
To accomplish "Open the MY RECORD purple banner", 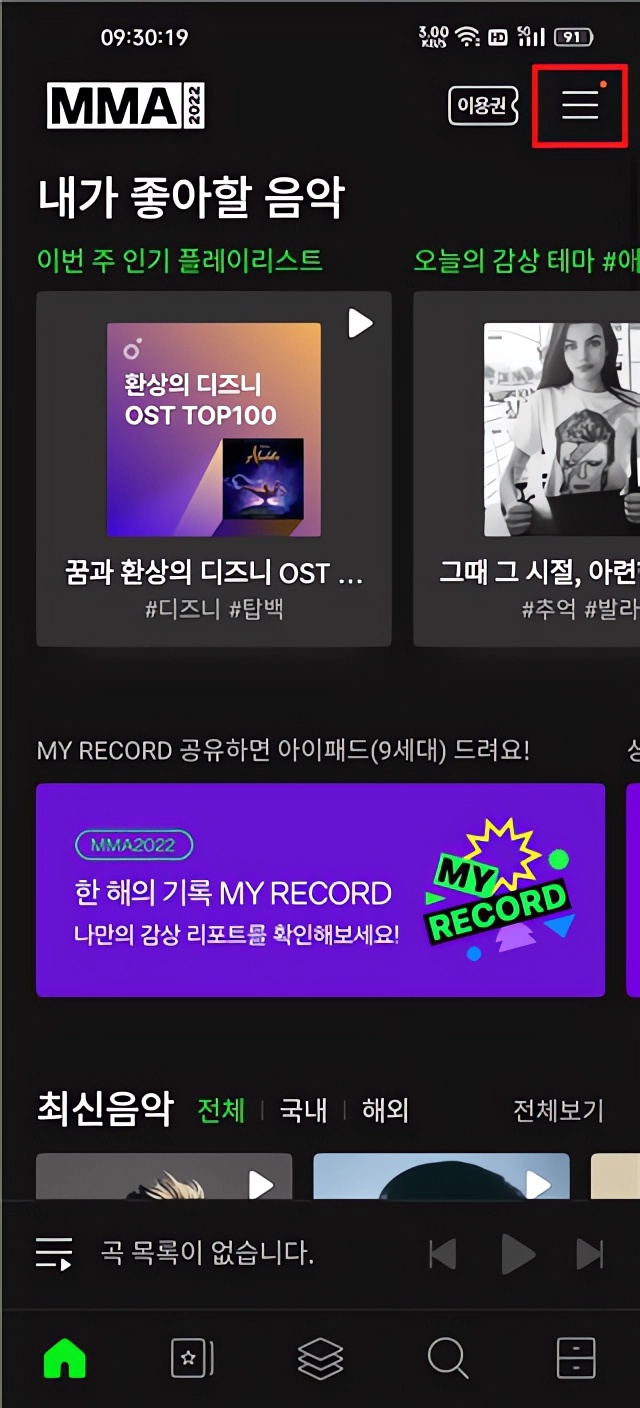I will (320, 890).
